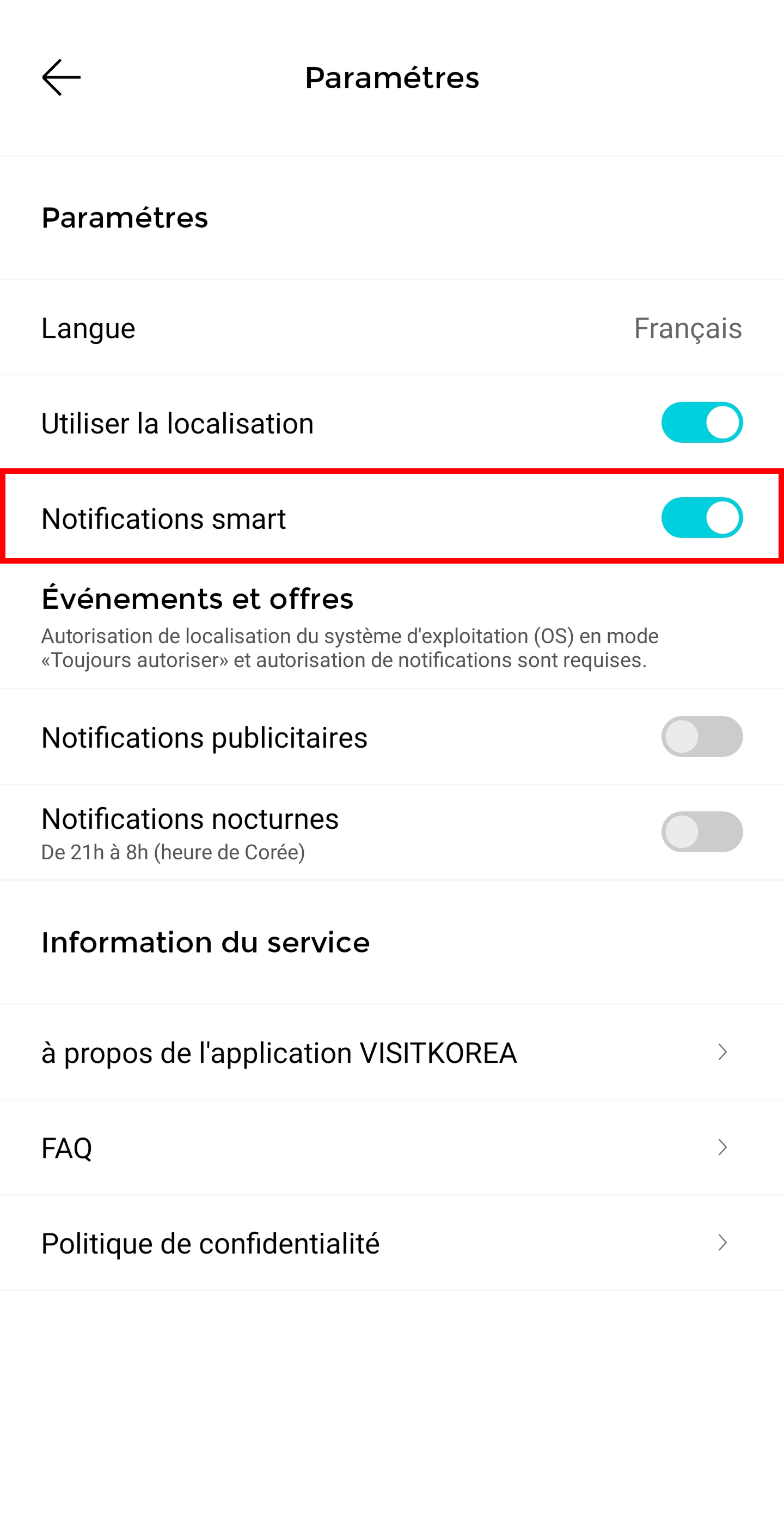Open the Langue selection showing Français
784x1540 pixels.
coord(392,328)
